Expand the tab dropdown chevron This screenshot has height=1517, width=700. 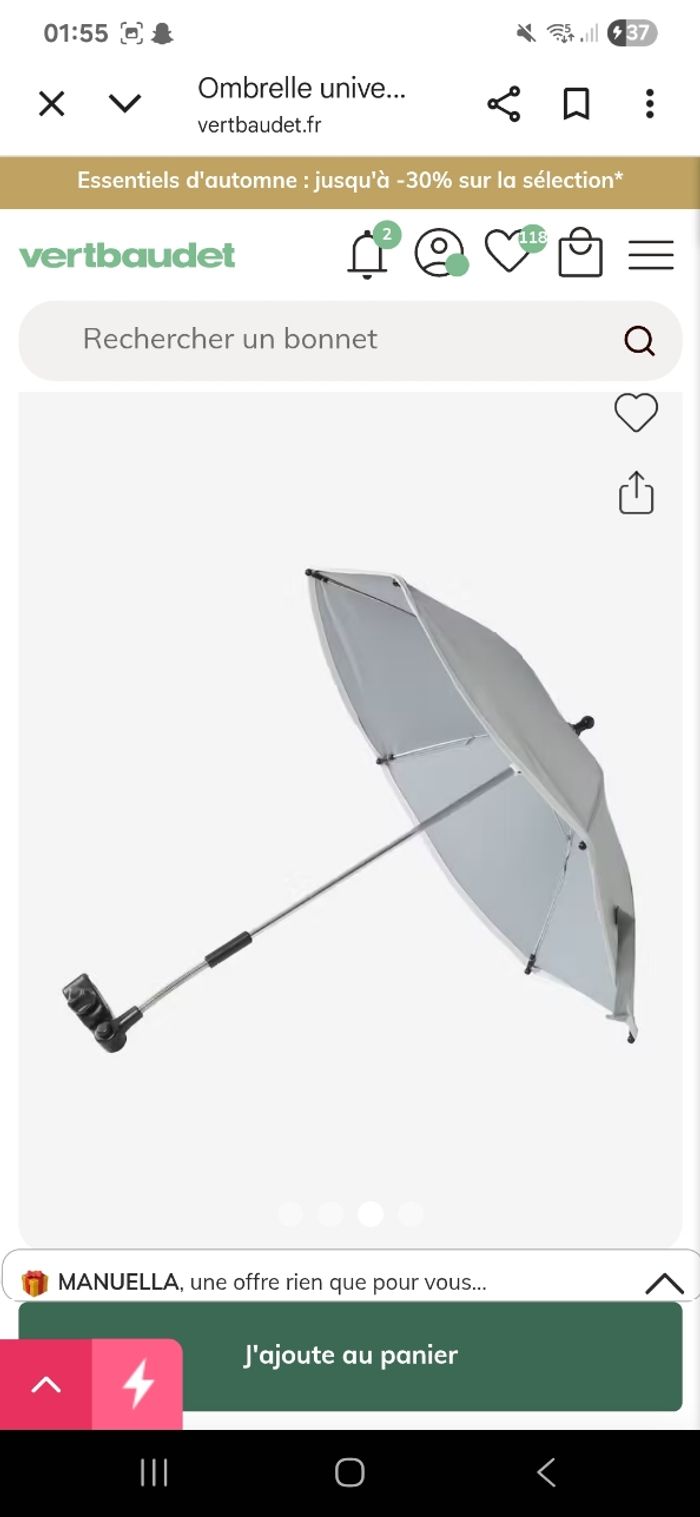pyautogui.click(x=125, y=103)
